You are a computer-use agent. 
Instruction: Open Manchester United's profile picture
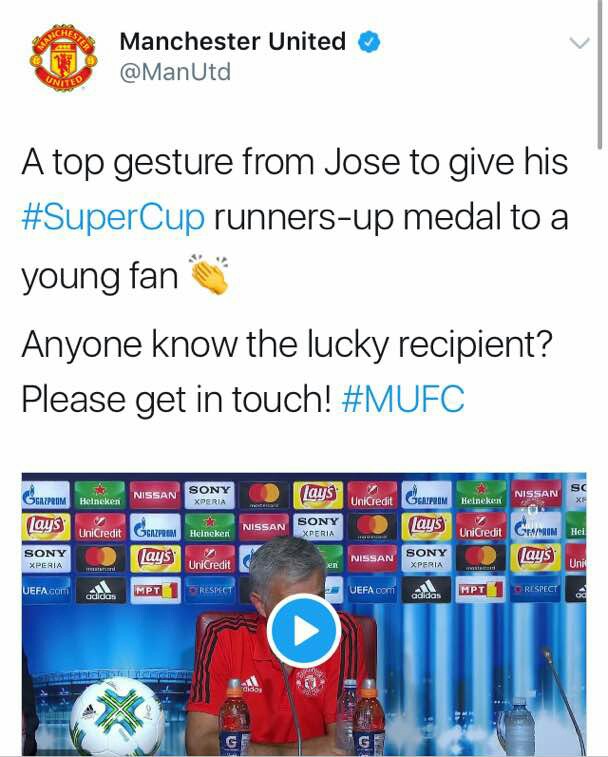pyautogui.click(x=62, y=59)
